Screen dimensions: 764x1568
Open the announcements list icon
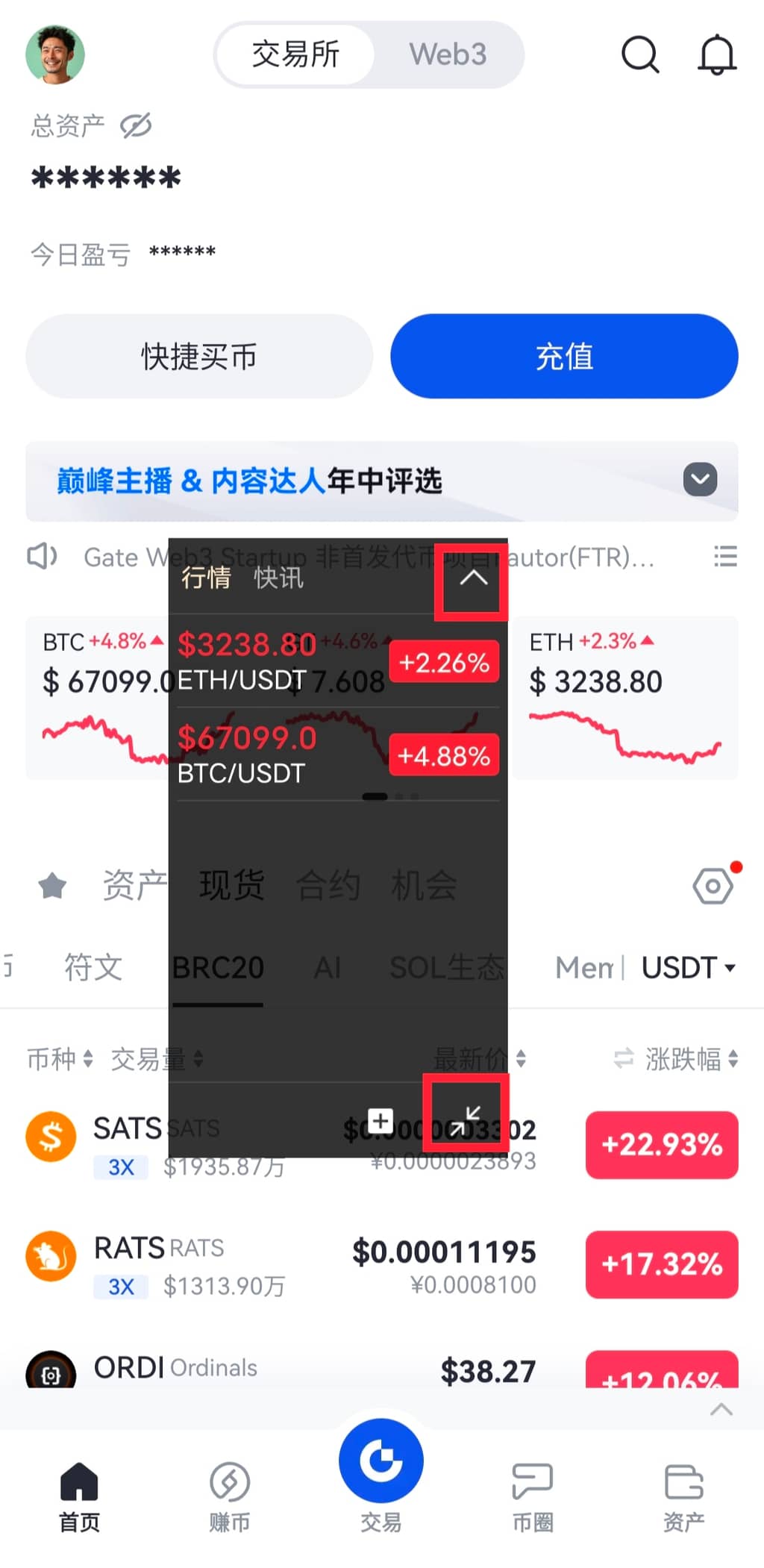pyautogui.click(x=724, y=557)
